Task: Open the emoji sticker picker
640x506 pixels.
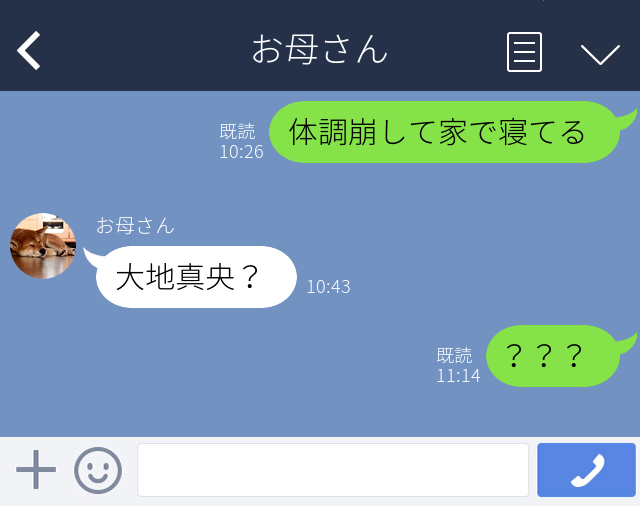Action: point(98,470)
